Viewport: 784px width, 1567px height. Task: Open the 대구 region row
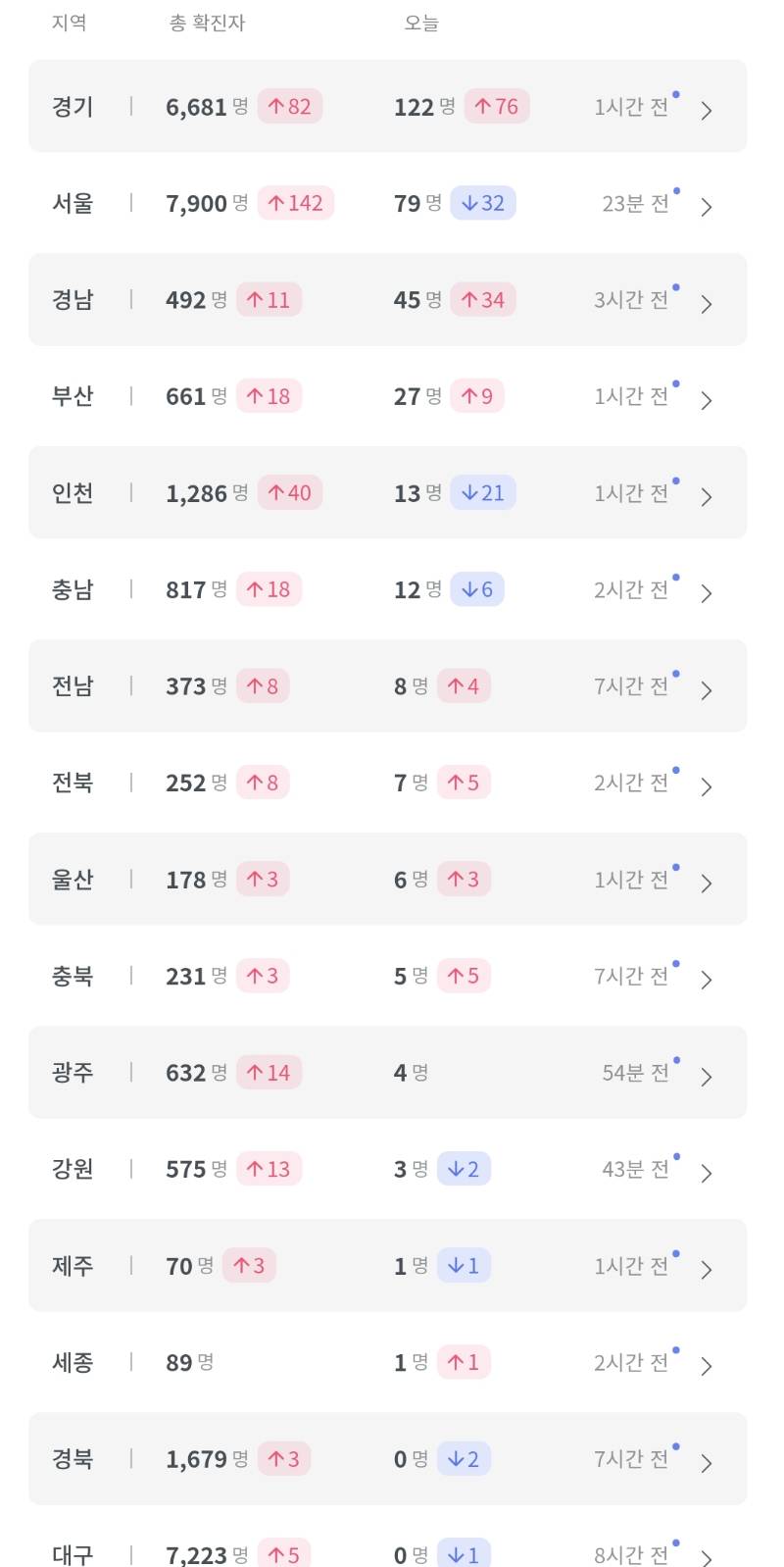pos(387,1552)
